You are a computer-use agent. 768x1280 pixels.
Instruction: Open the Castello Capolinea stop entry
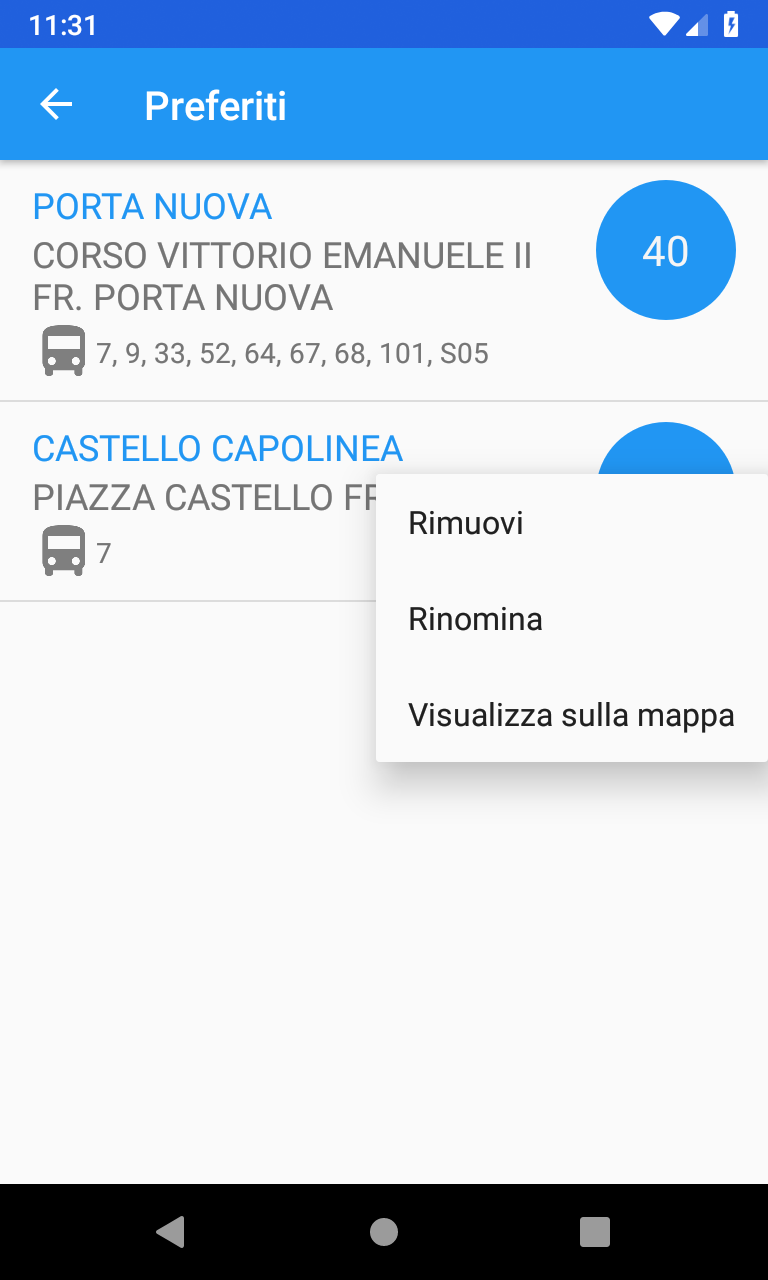coord(200,500)
